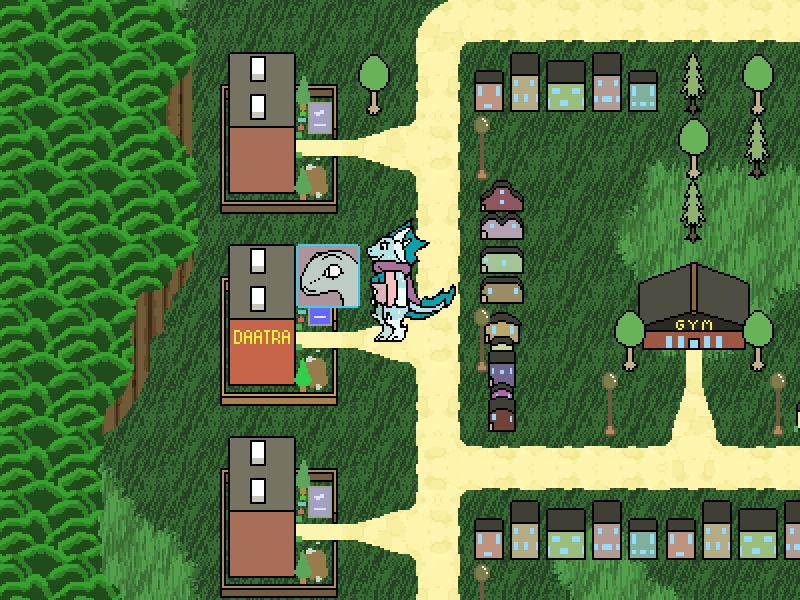The width and height of the screenshot is (800, 600).
Task: Select the red DAATRA house
Action: [x=262, y=350]
